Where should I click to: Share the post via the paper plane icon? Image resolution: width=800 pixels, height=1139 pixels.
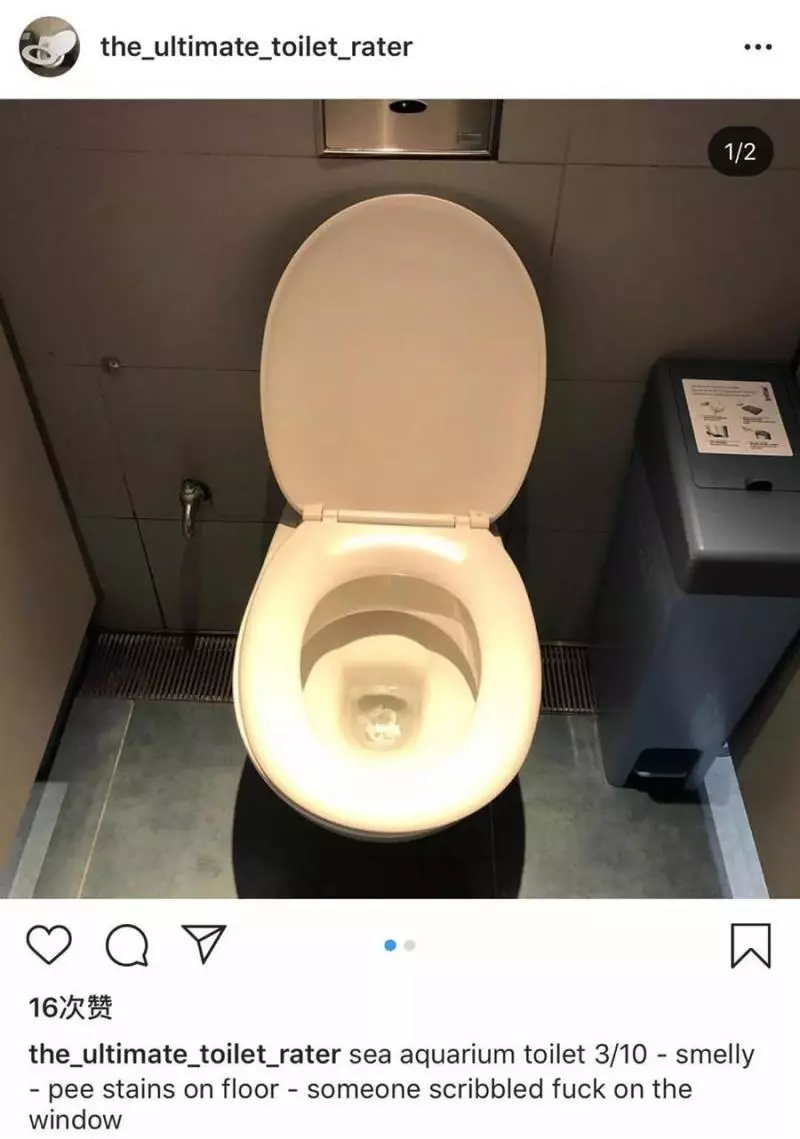pyautogui.click(x=203, y=944)
